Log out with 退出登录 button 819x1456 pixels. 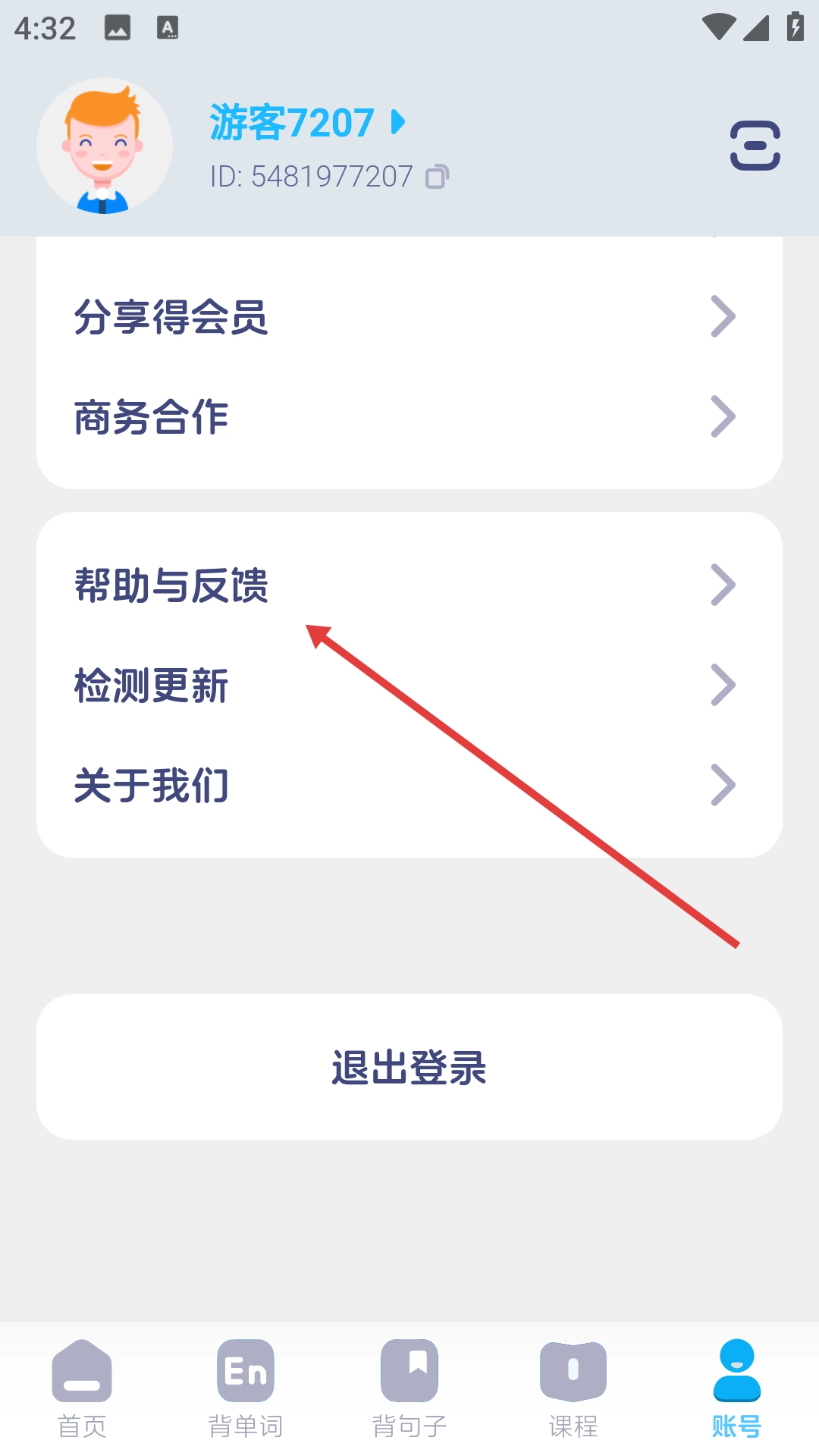coord(409,1067)
